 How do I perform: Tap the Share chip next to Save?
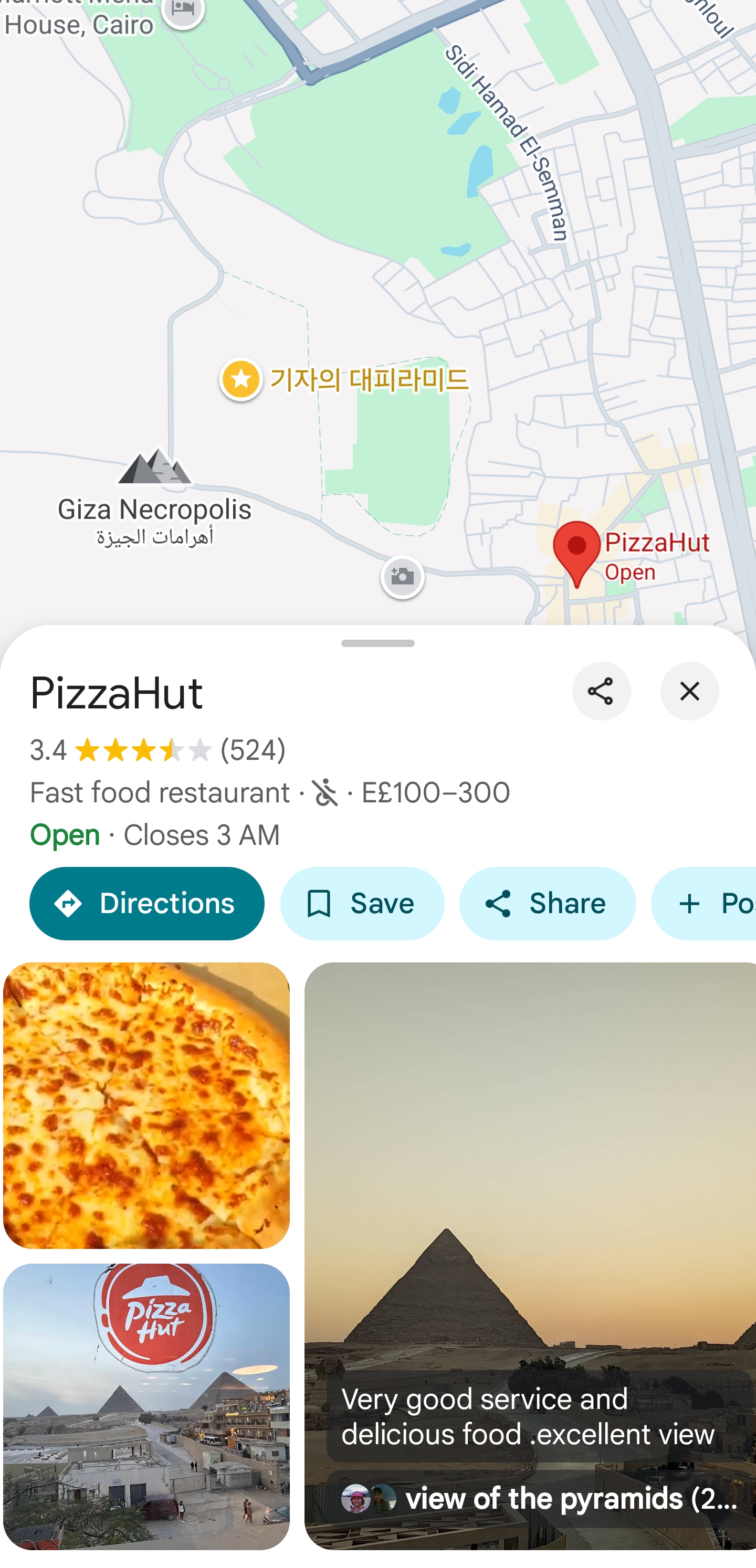[x=547, y=903]
